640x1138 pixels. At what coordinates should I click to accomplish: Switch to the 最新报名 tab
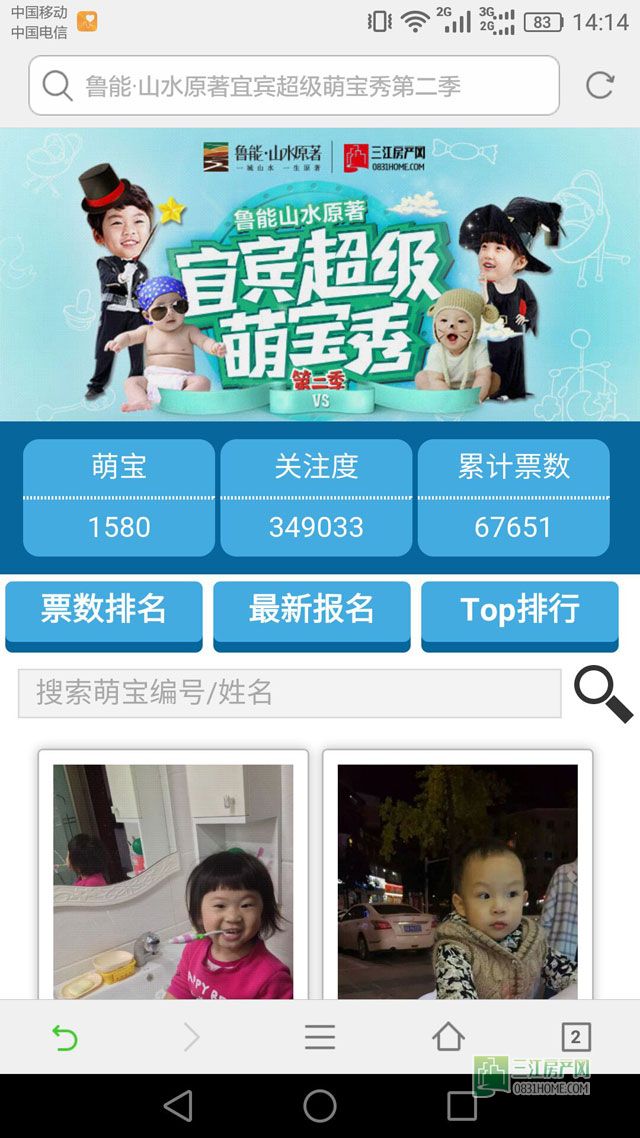tap(311, 610)
